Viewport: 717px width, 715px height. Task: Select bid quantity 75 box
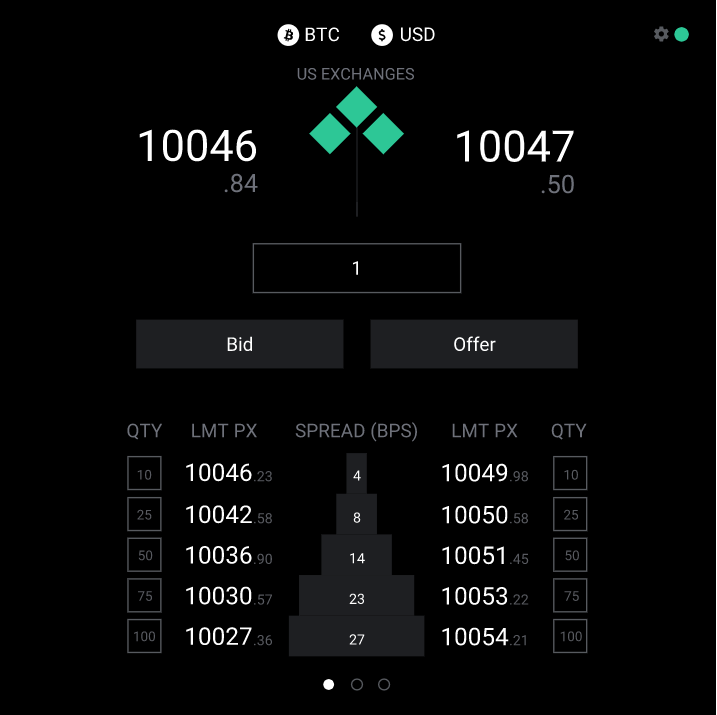(x=145, y=596)
